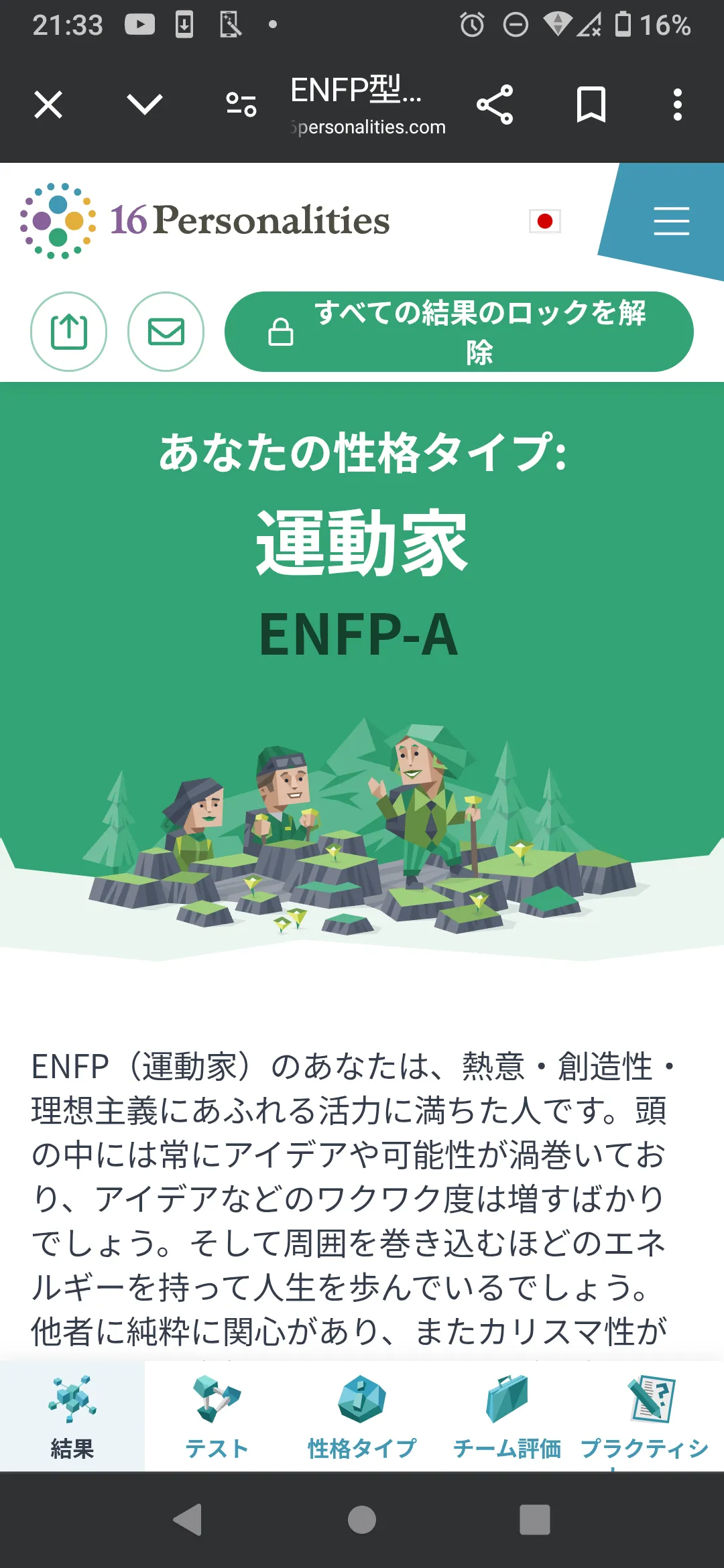Email the results with the envelope icon
Image resolution: width=724 pixels, height=1568 pixels.
[x=166, y=332]
